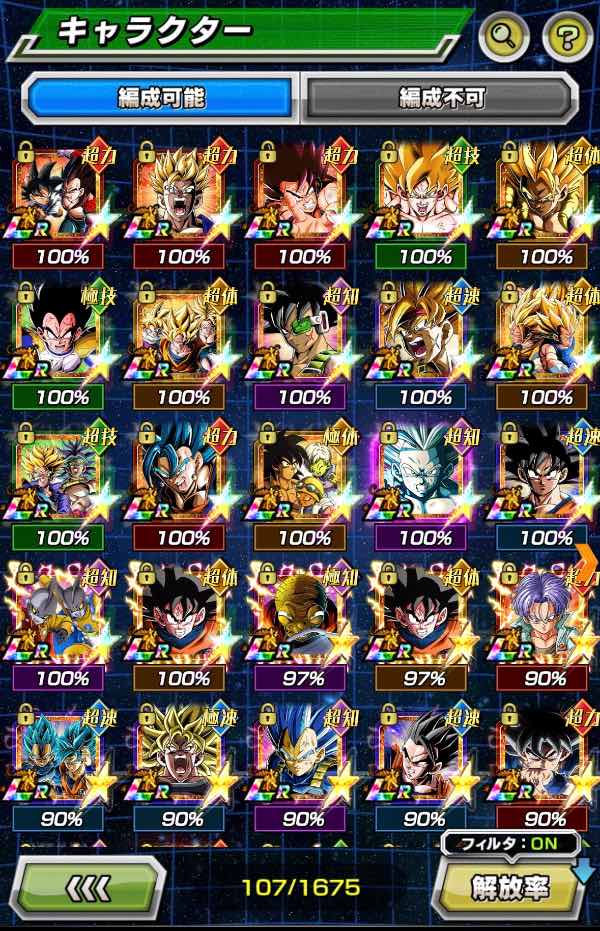The height and width of the screenshot is (931, 600).
Task: Pick the yellow-headed 極知 card at 97%
Action: coord(305,616)
